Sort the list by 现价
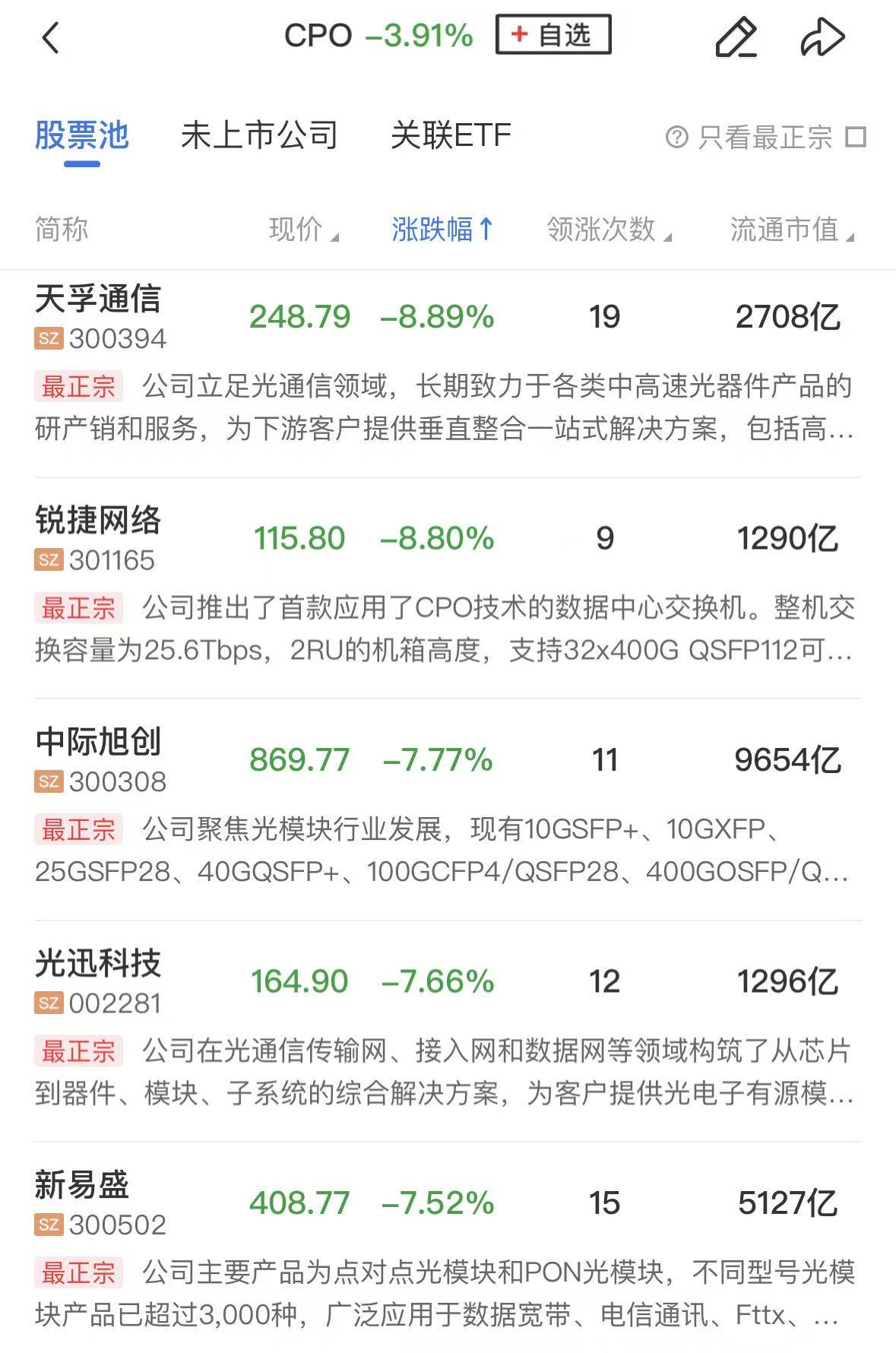Image resolution: width=896 pixels, height=1353 pixels. pyautogui.click(x=303, y=229)
